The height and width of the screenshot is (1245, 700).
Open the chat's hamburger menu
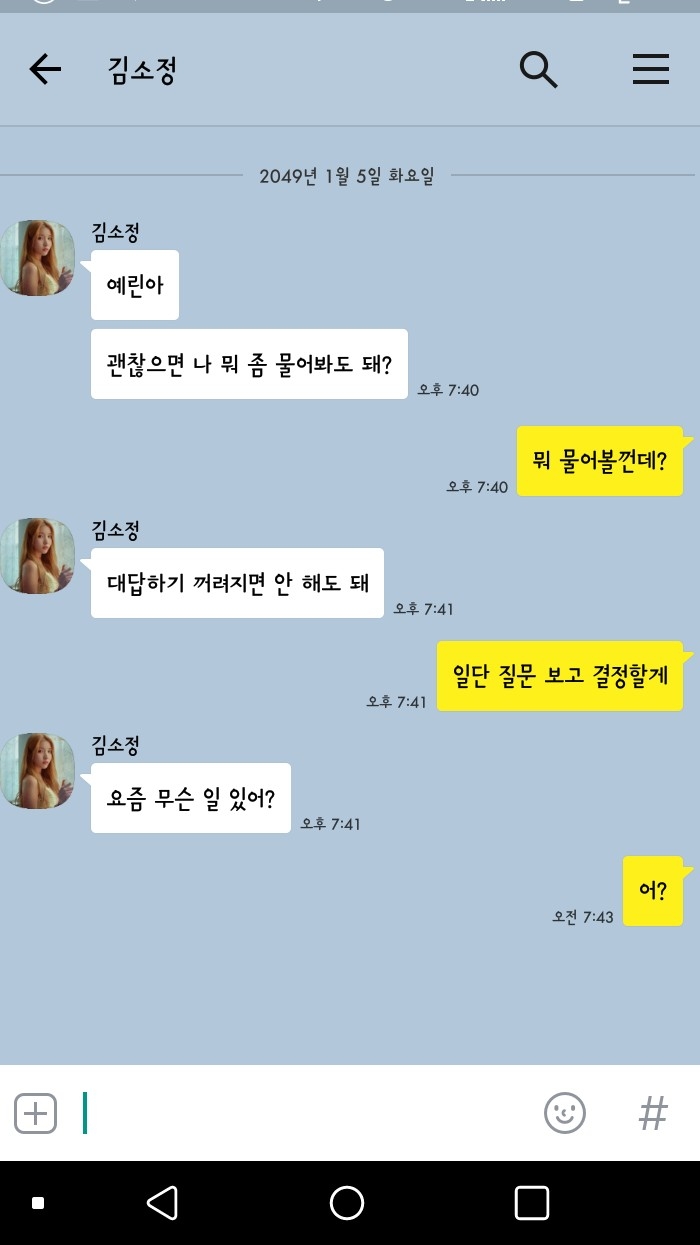tap(651, 69)
